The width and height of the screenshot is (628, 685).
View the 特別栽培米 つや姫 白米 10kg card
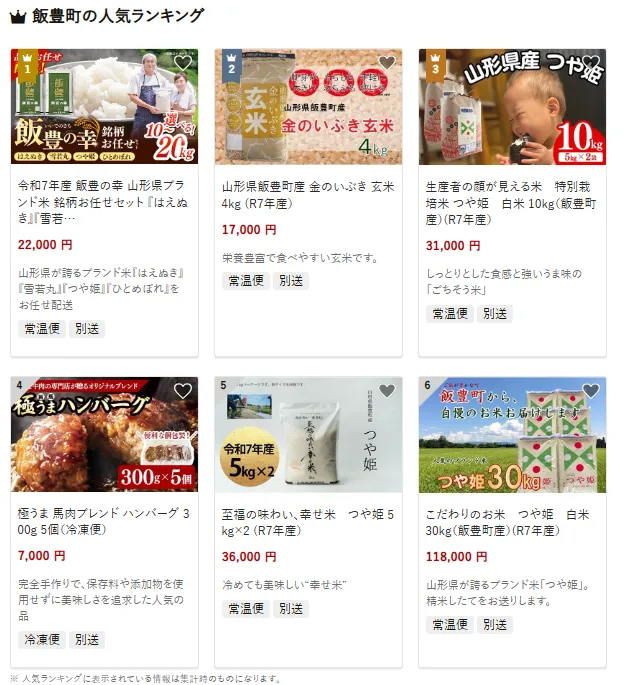(x=512, y=199)
